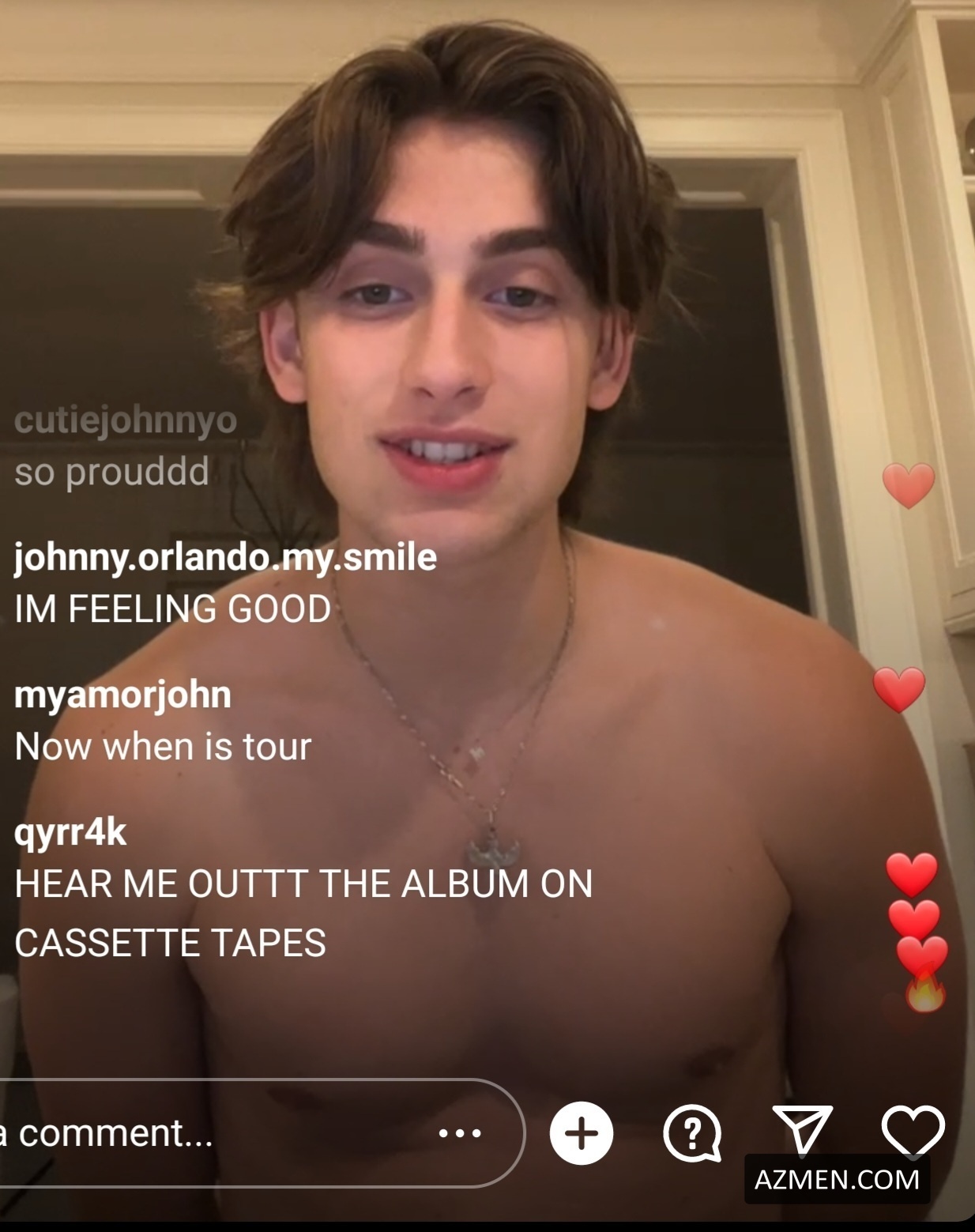Open commenter johnny.orlando.my.smile's profile
The width and height of the screenshot is (975, 1232).
[225, 557]
